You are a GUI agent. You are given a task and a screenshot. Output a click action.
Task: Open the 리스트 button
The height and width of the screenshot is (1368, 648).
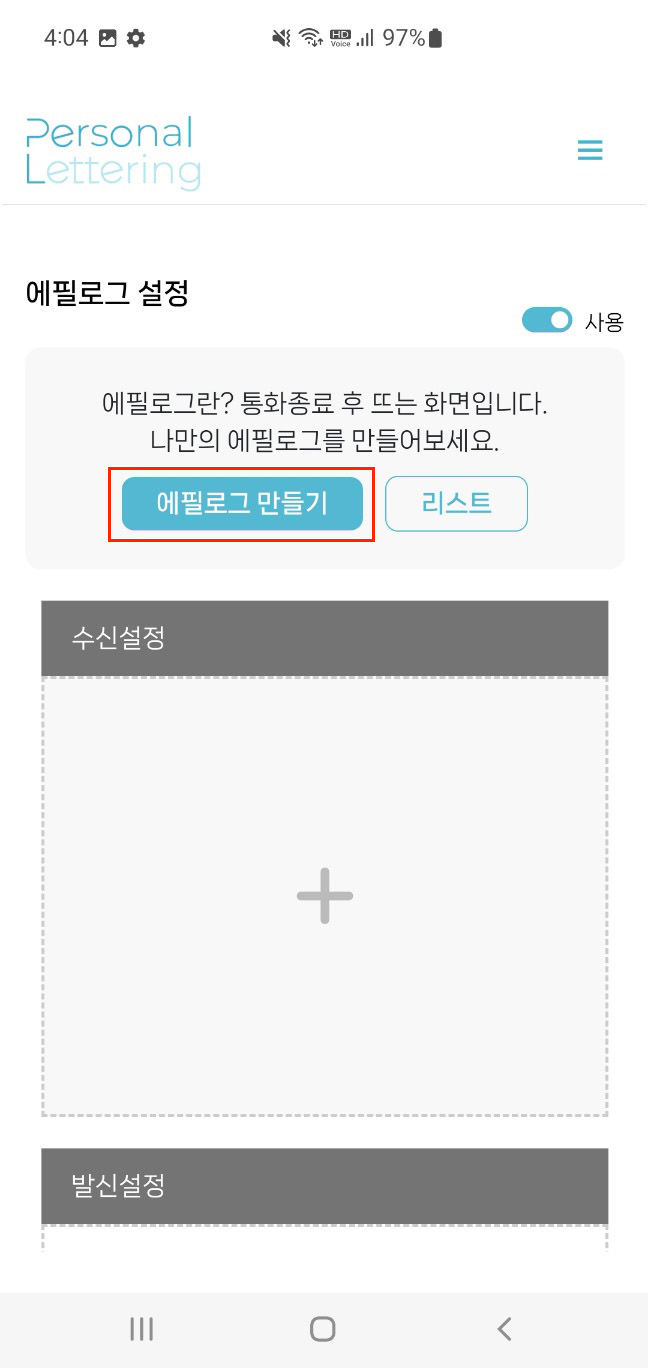pyautogui.click(x=456, y=504)
